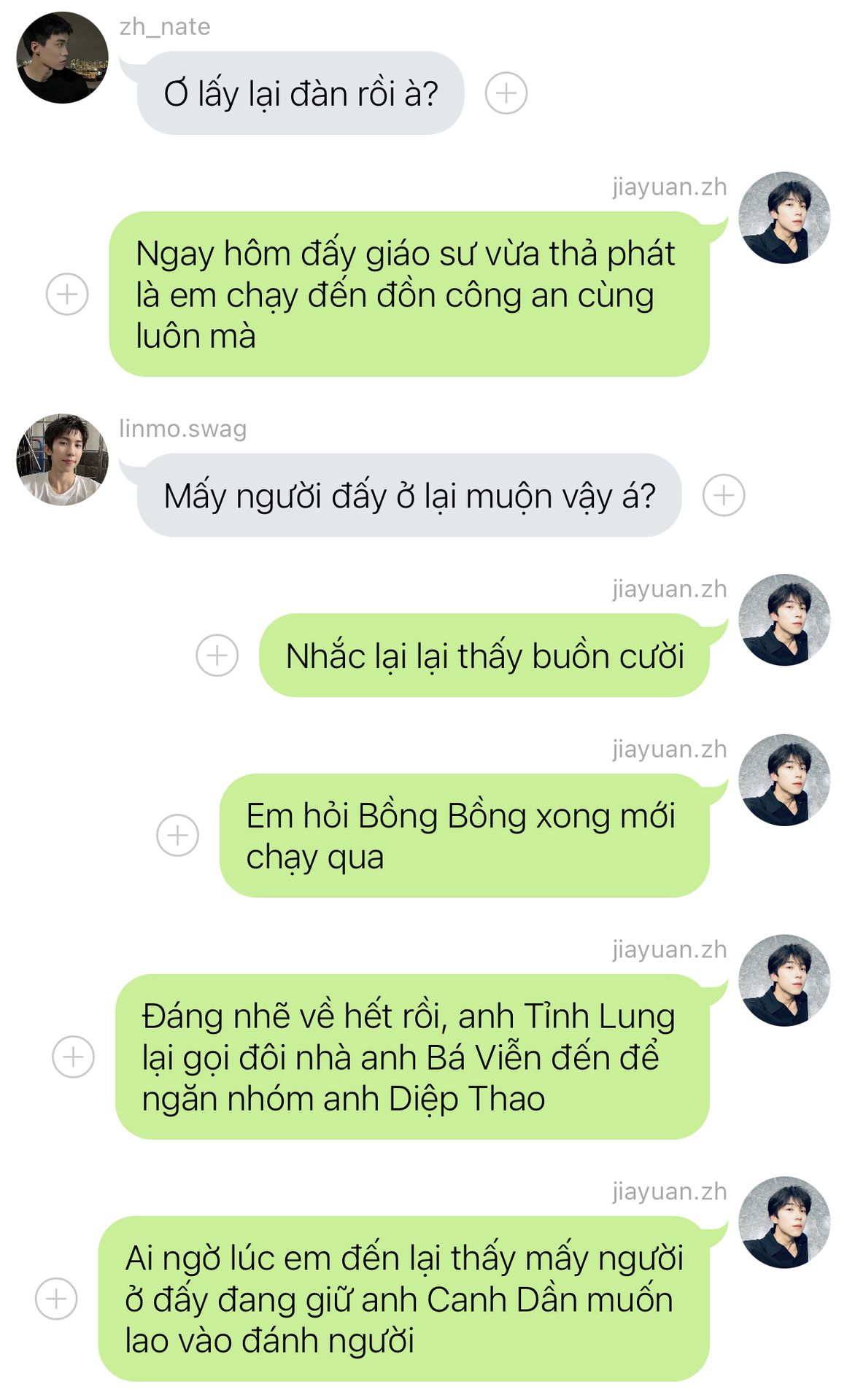Open linmo.swag's avatar
Viewport: 847px width, 1400px height.
[63, 460]
